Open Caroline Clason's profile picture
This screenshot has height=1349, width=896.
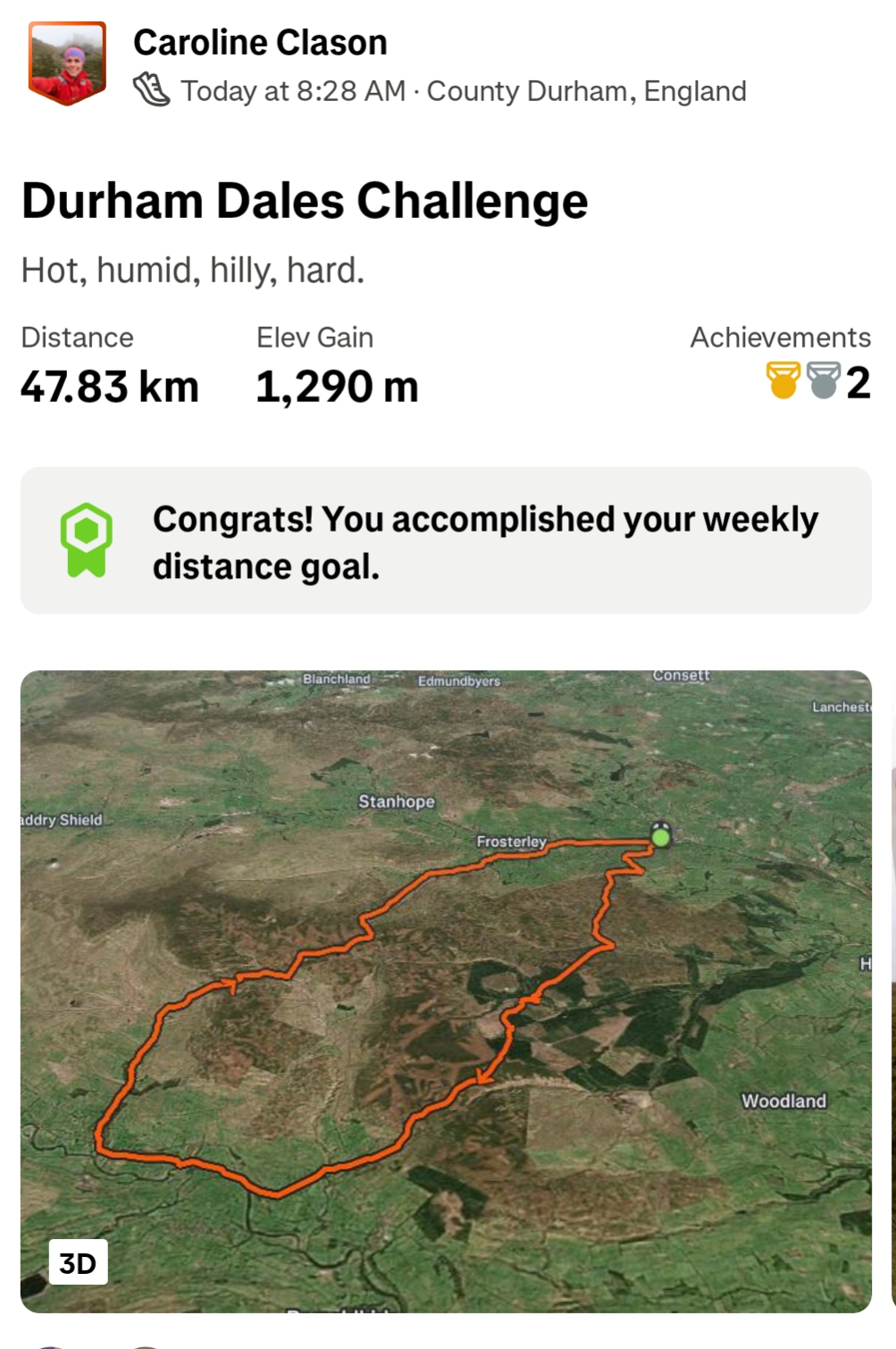[x=67, y=63]
